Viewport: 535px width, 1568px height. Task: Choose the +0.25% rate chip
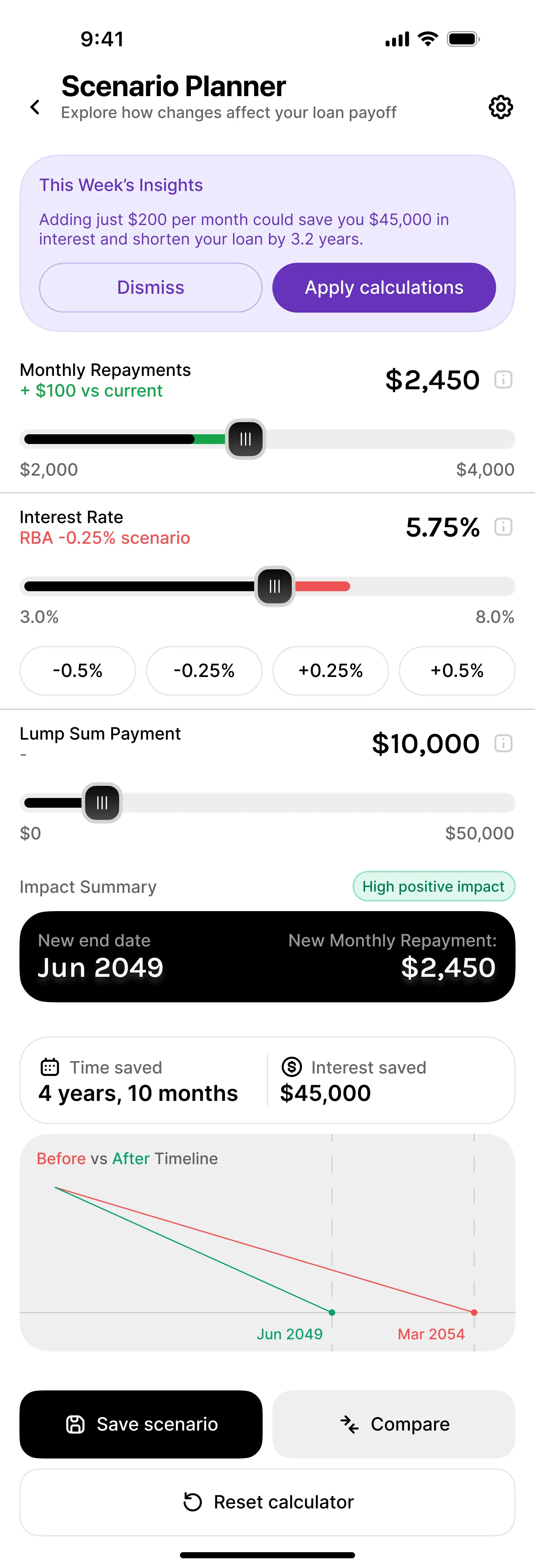click(x=330, y=670)
